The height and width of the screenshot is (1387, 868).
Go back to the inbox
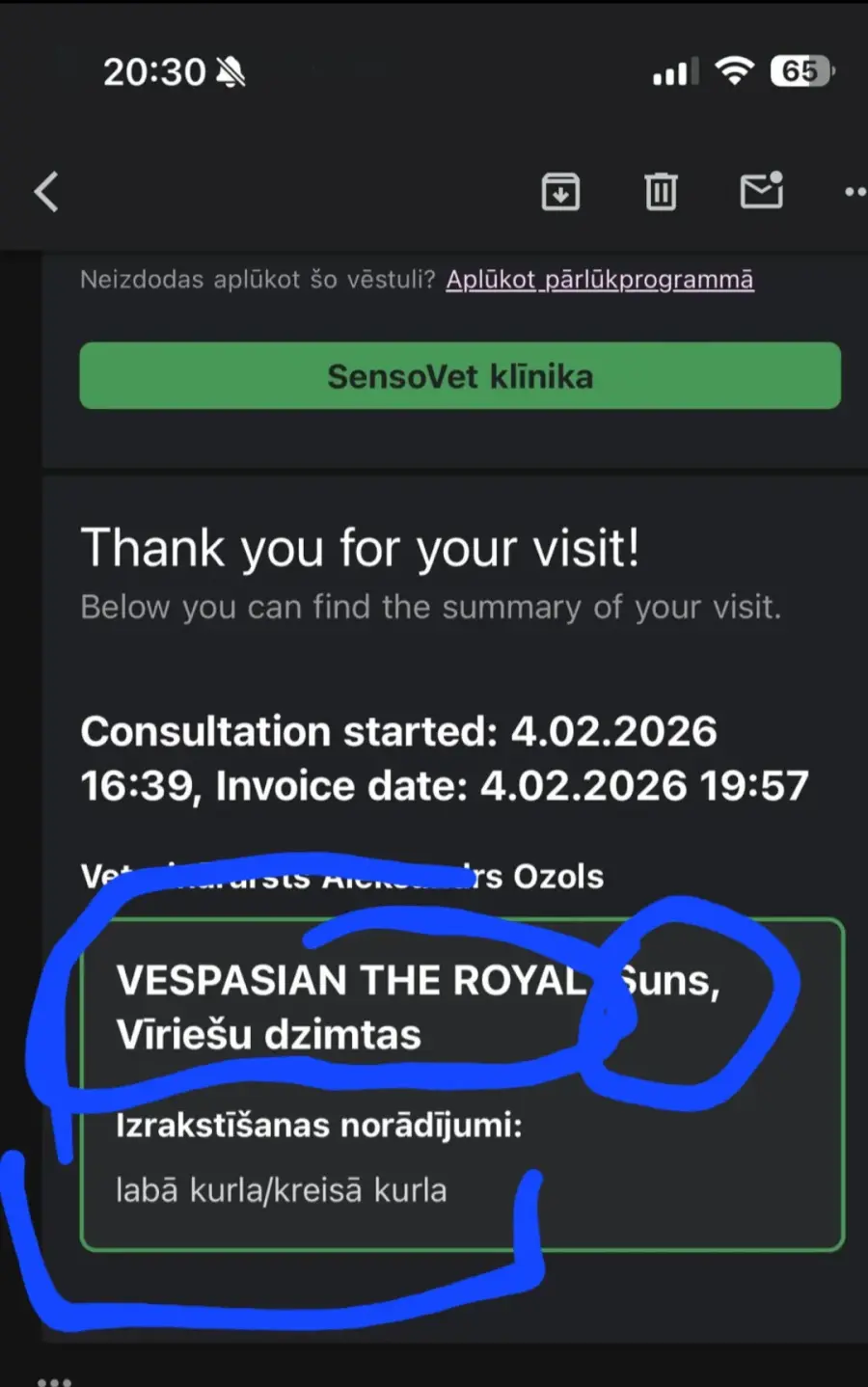(x=46, y=191)
